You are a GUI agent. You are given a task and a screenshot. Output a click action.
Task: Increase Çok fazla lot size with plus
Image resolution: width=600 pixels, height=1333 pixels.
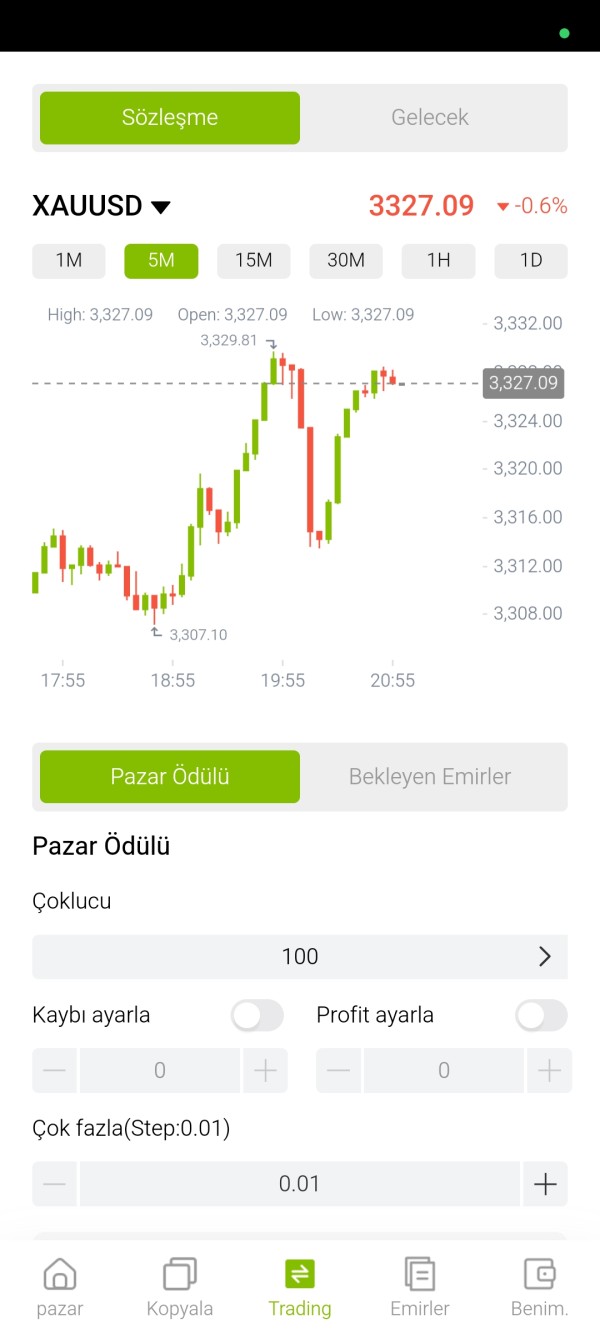pyautogui.click(x=545, y=1185)
